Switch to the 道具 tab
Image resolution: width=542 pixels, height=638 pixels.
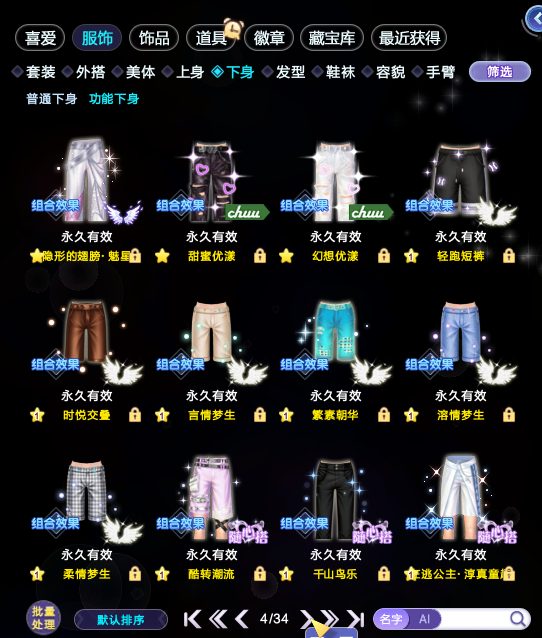(211, 38)
